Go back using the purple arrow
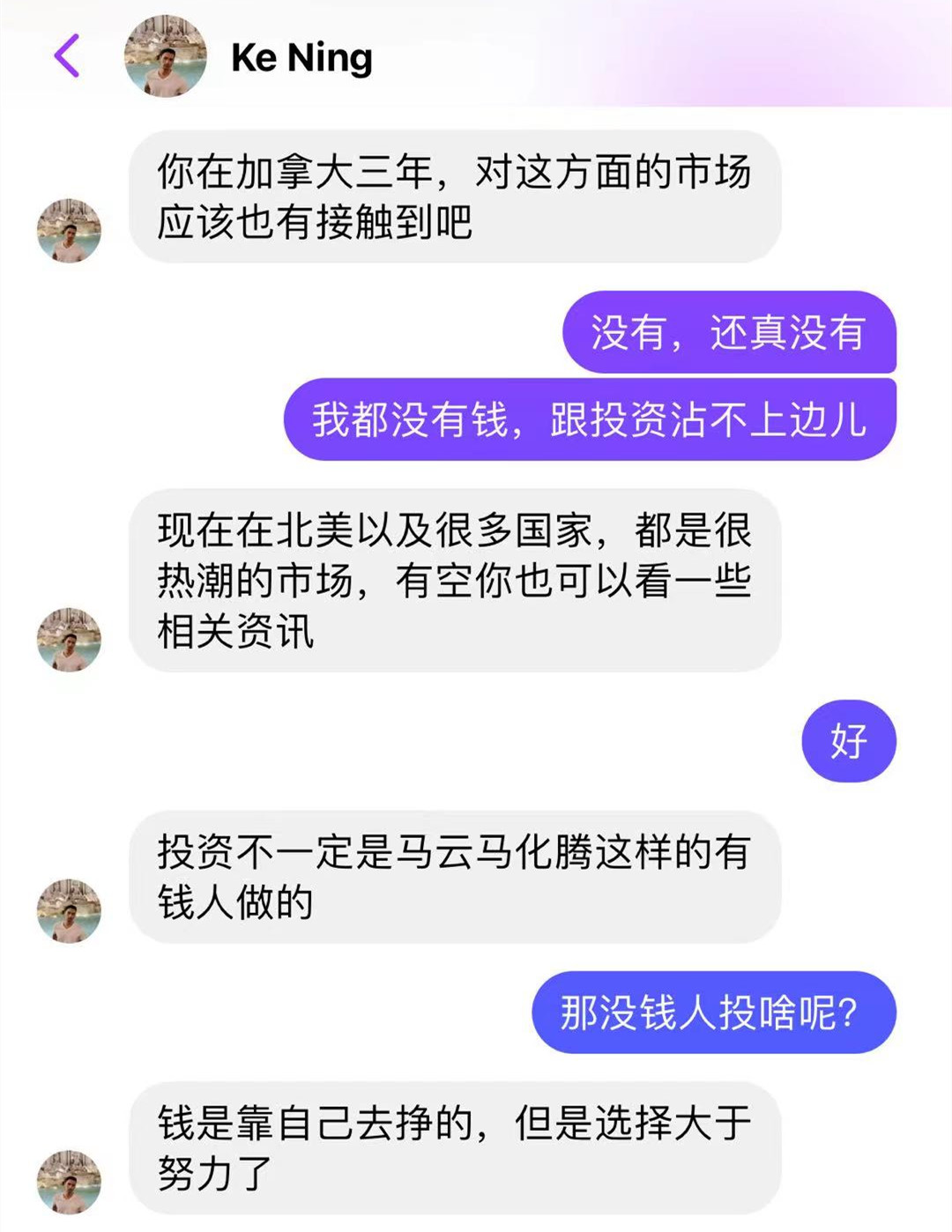952x1232 pixels. tap(68, 56)
